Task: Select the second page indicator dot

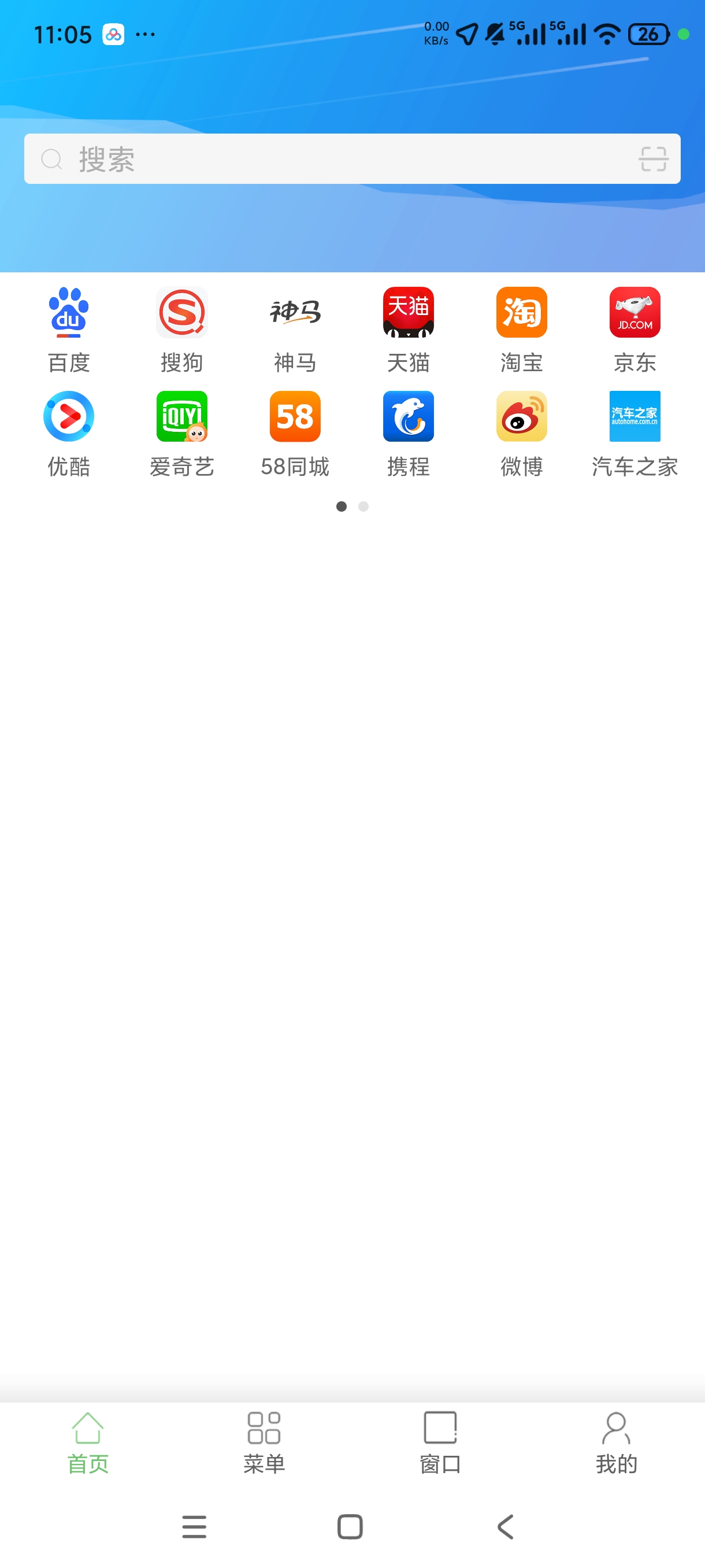Action: pyautogui.click(x=363, y=506)
